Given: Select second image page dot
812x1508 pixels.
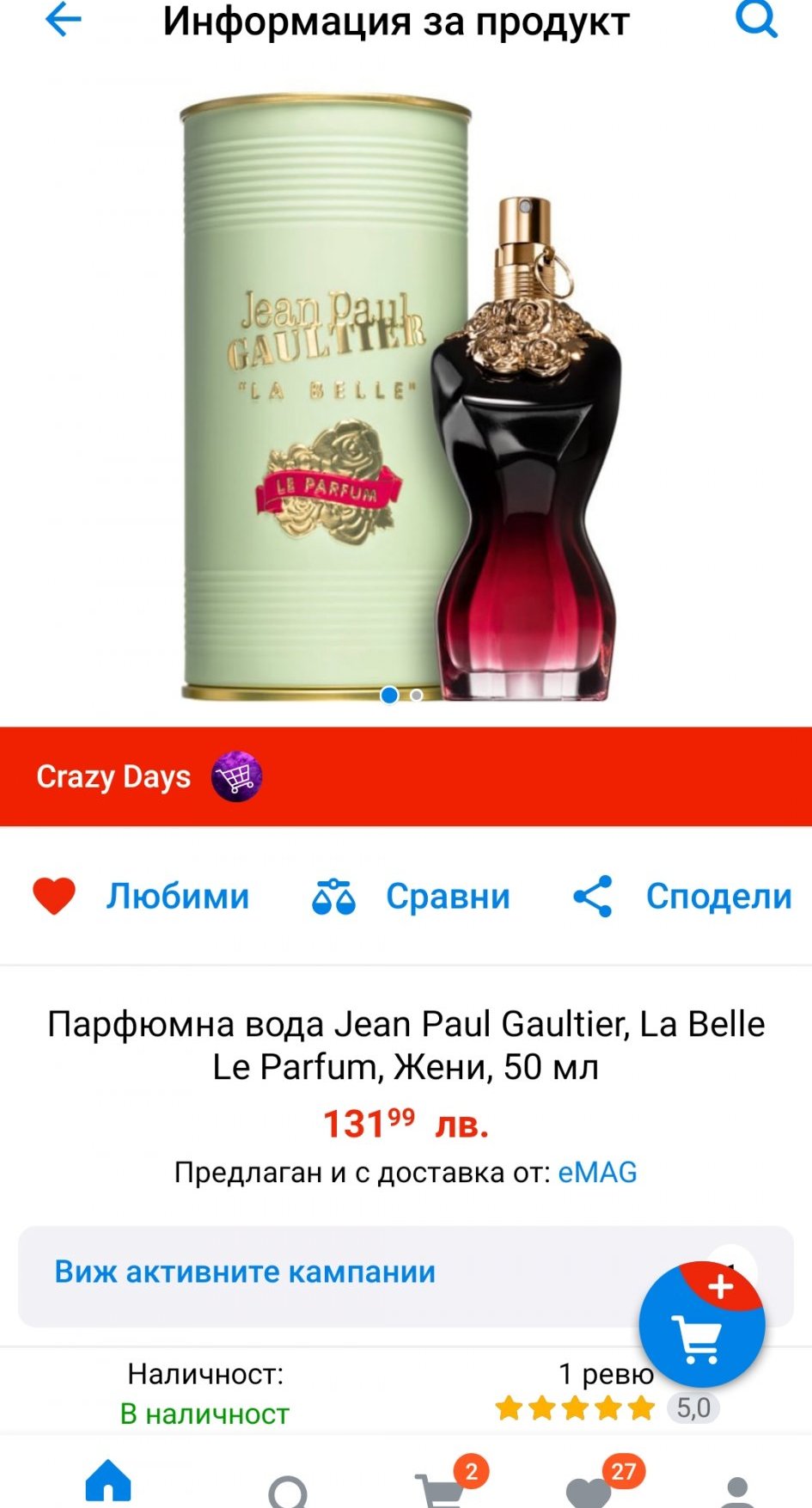Looking at the screenshot, I should point(417,695).
